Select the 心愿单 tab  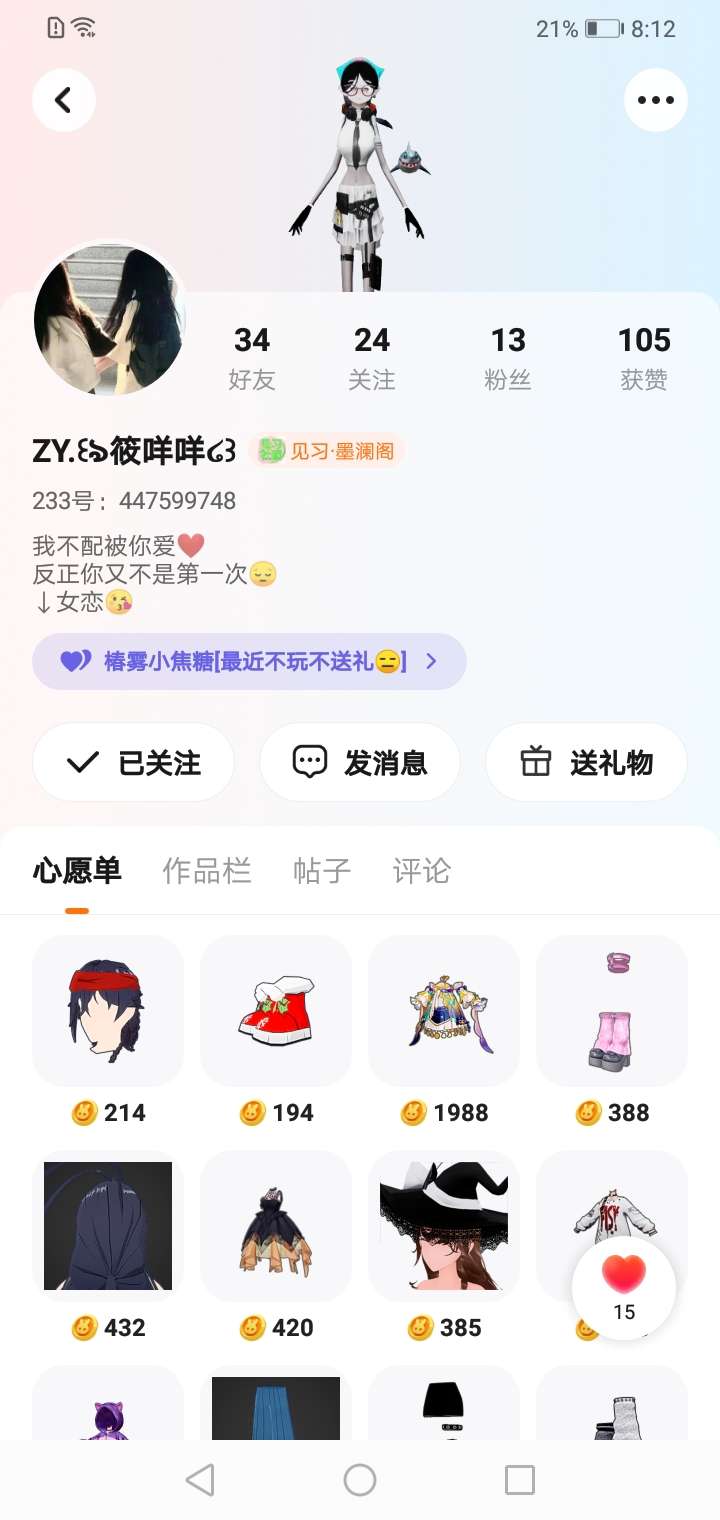pos(77,871)
